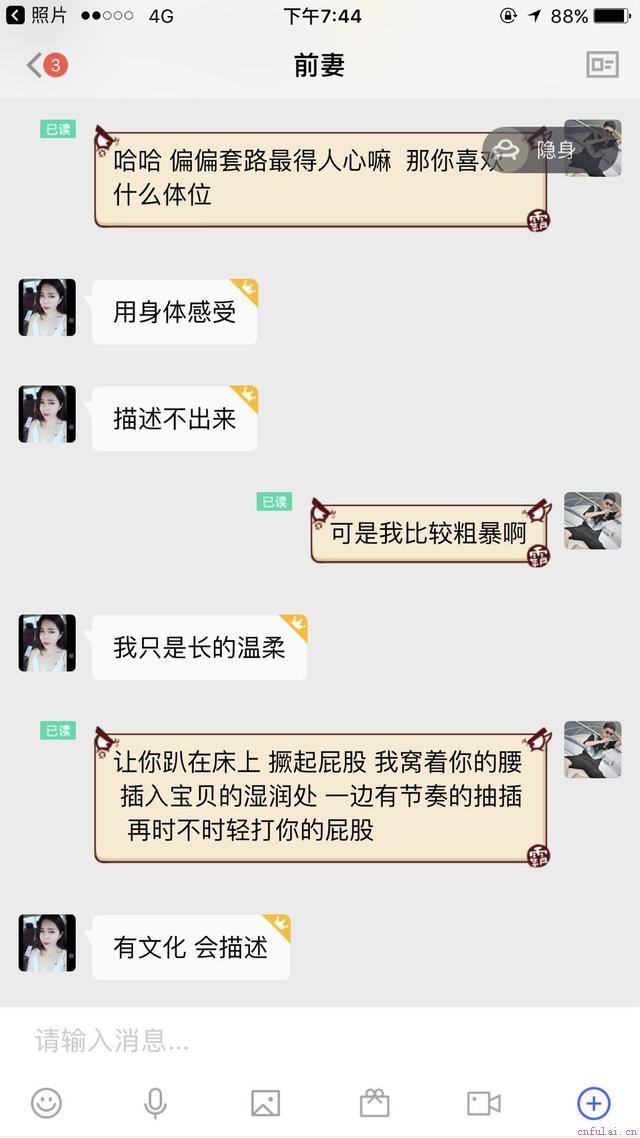The width and height of the screenshot is (640, 1138).
Task: Return to 照片 app via status bar
Action: (x=38, y=16)
